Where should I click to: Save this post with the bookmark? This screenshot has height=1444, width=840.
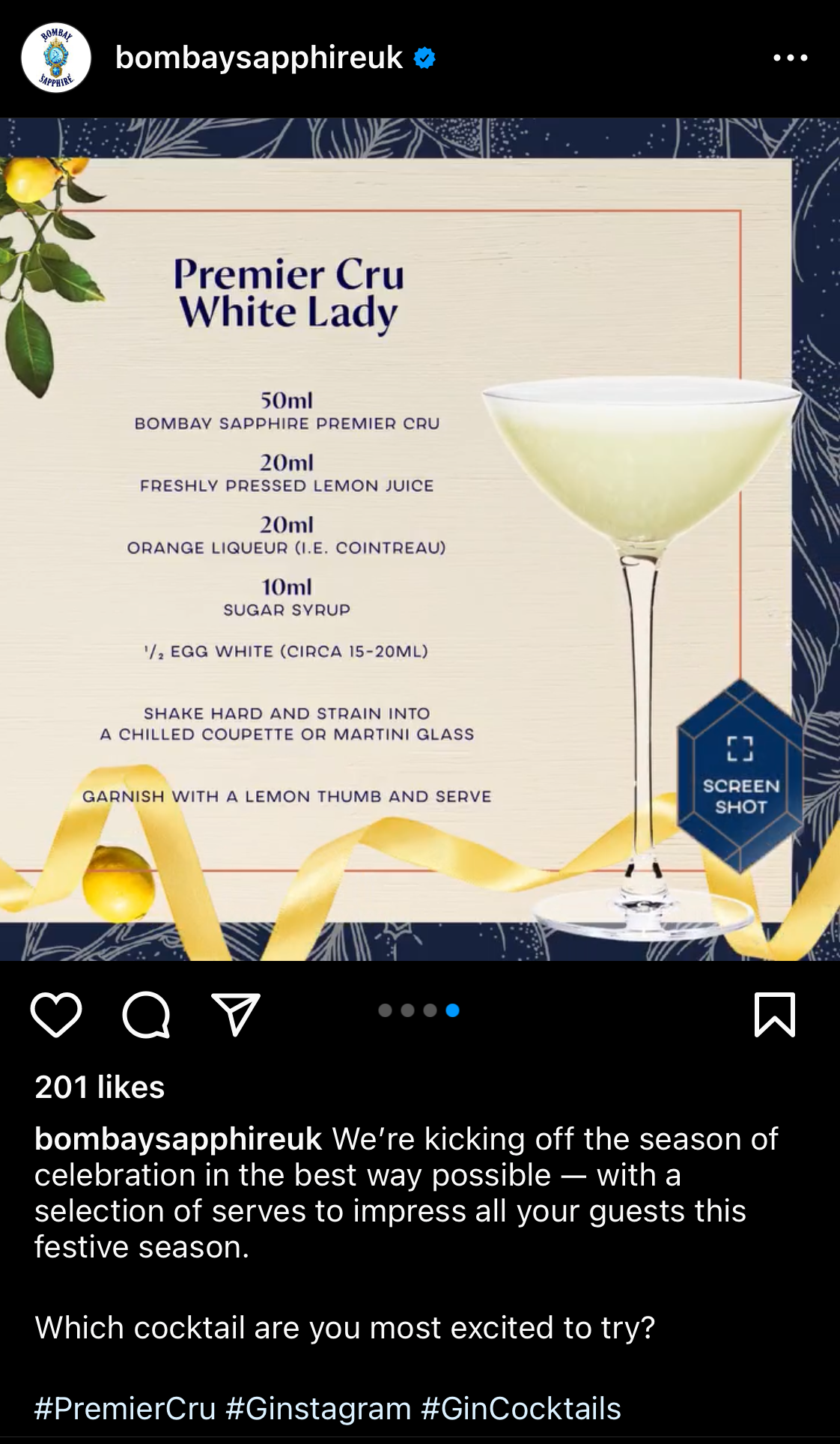[x=774, y=1015]
